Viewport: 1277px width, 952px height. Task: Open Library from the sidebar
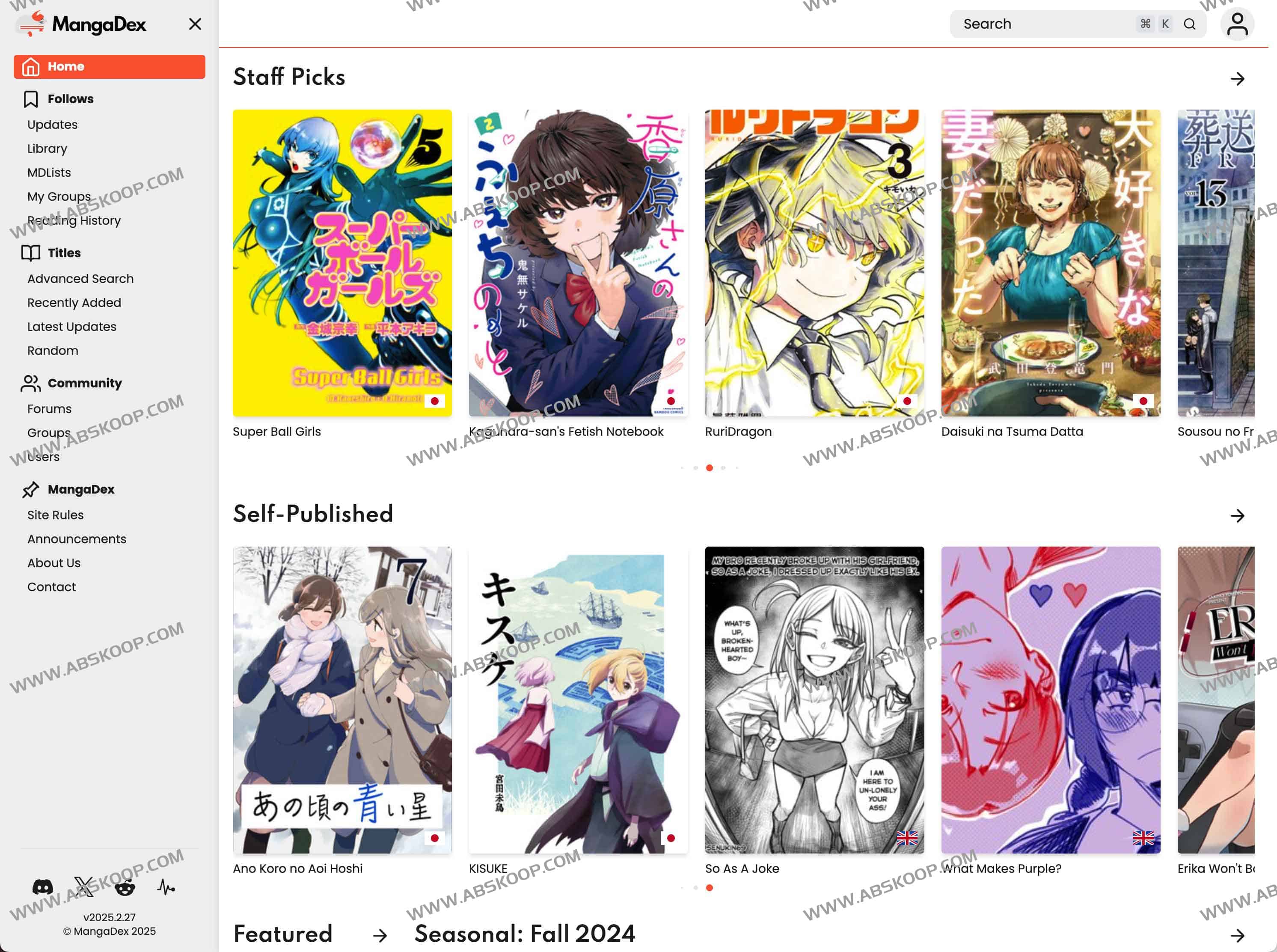point(47,149)
